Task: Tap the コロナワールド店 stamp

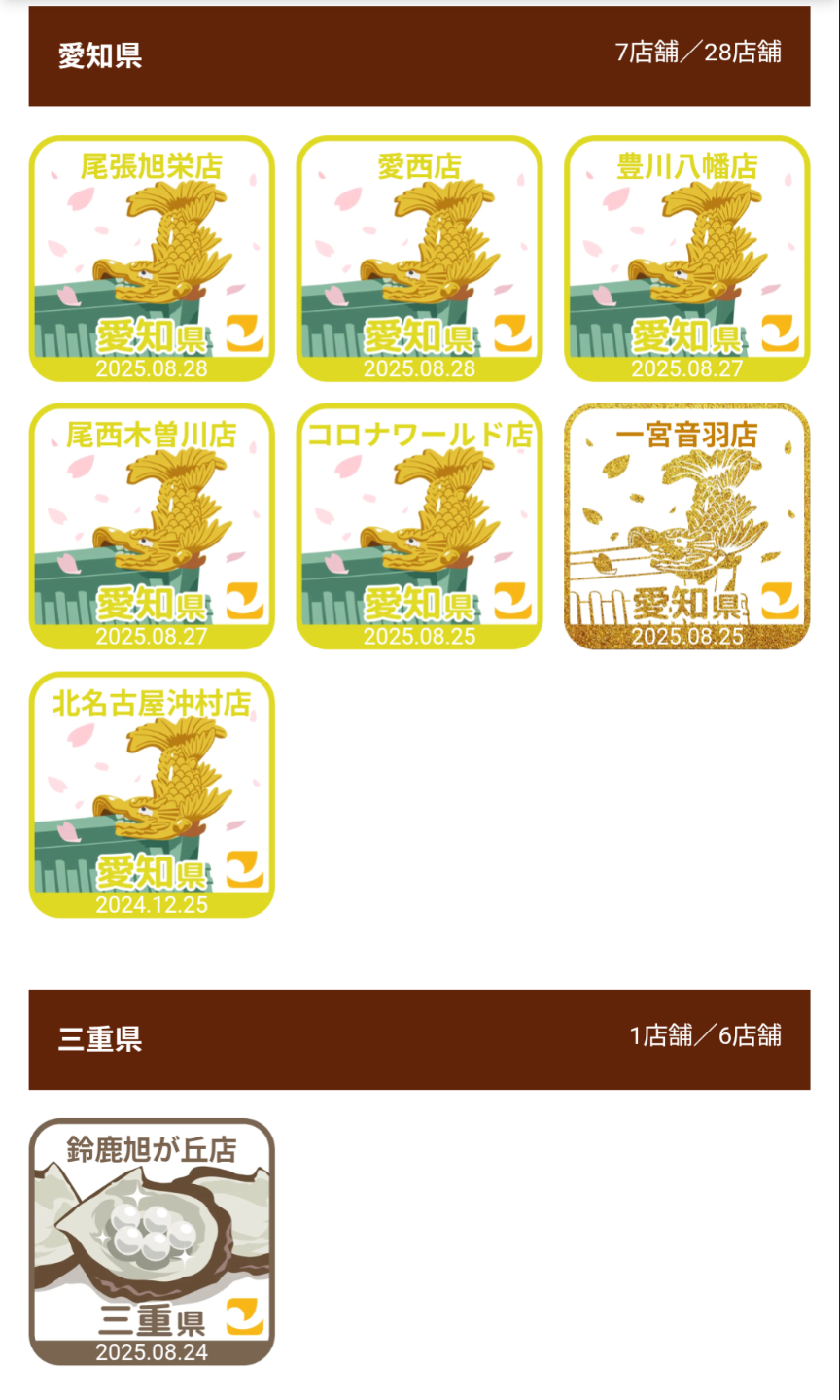Action: [419, 526]
